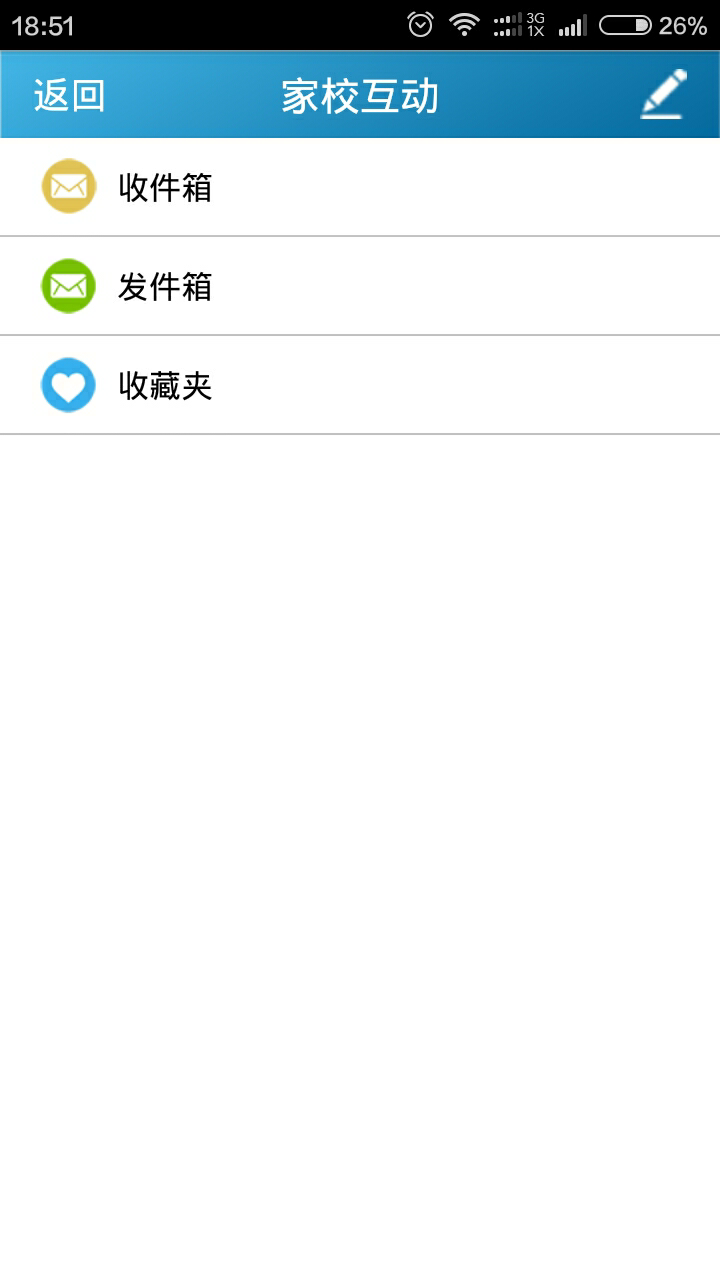This screenshot has width=720, height=1280.
Task: Open the 收藏夹 favorites folder
Action: click(x=360, y=385)
